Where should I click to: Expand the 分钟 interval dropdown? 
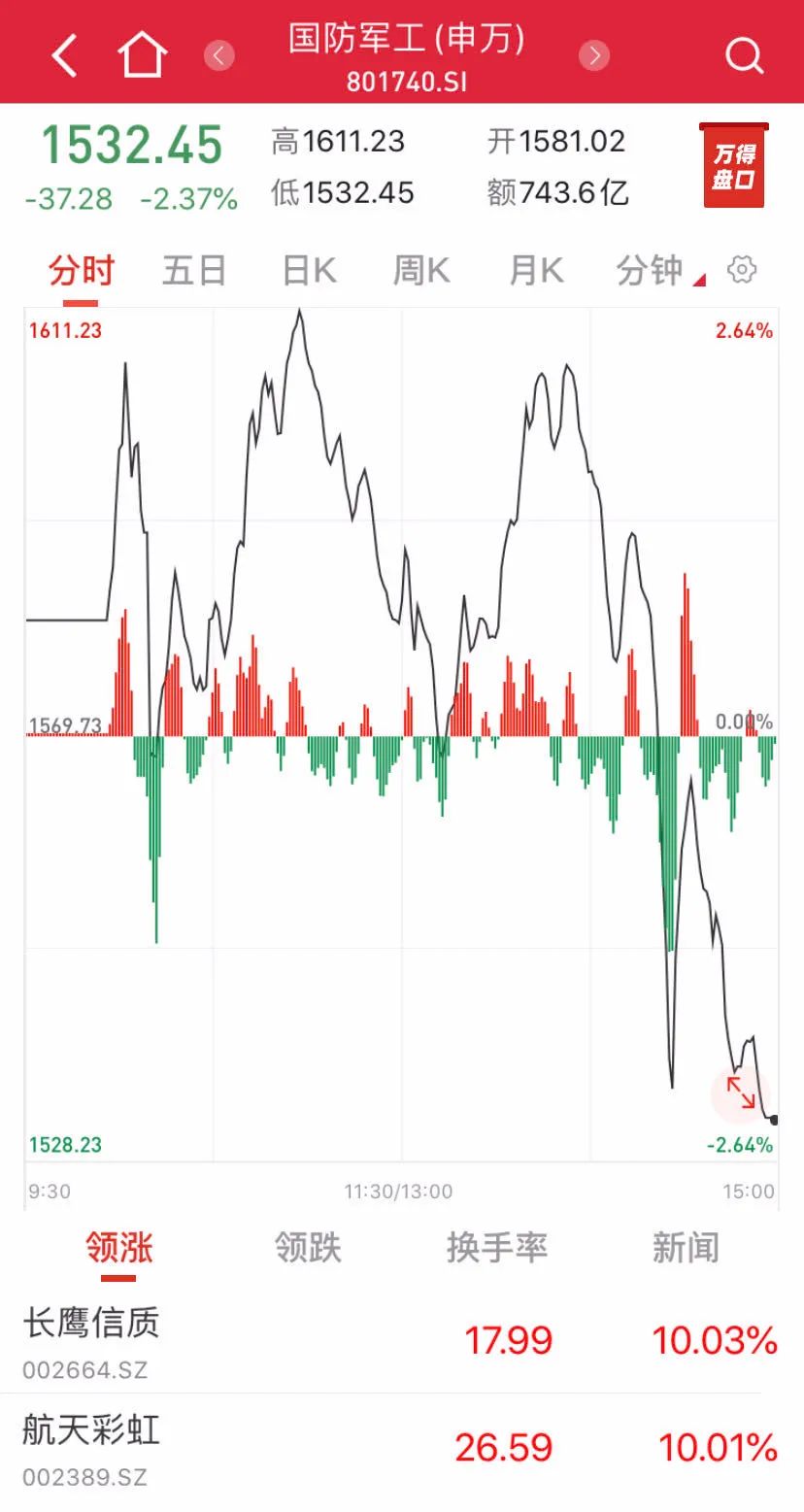[x=656, y=271]
